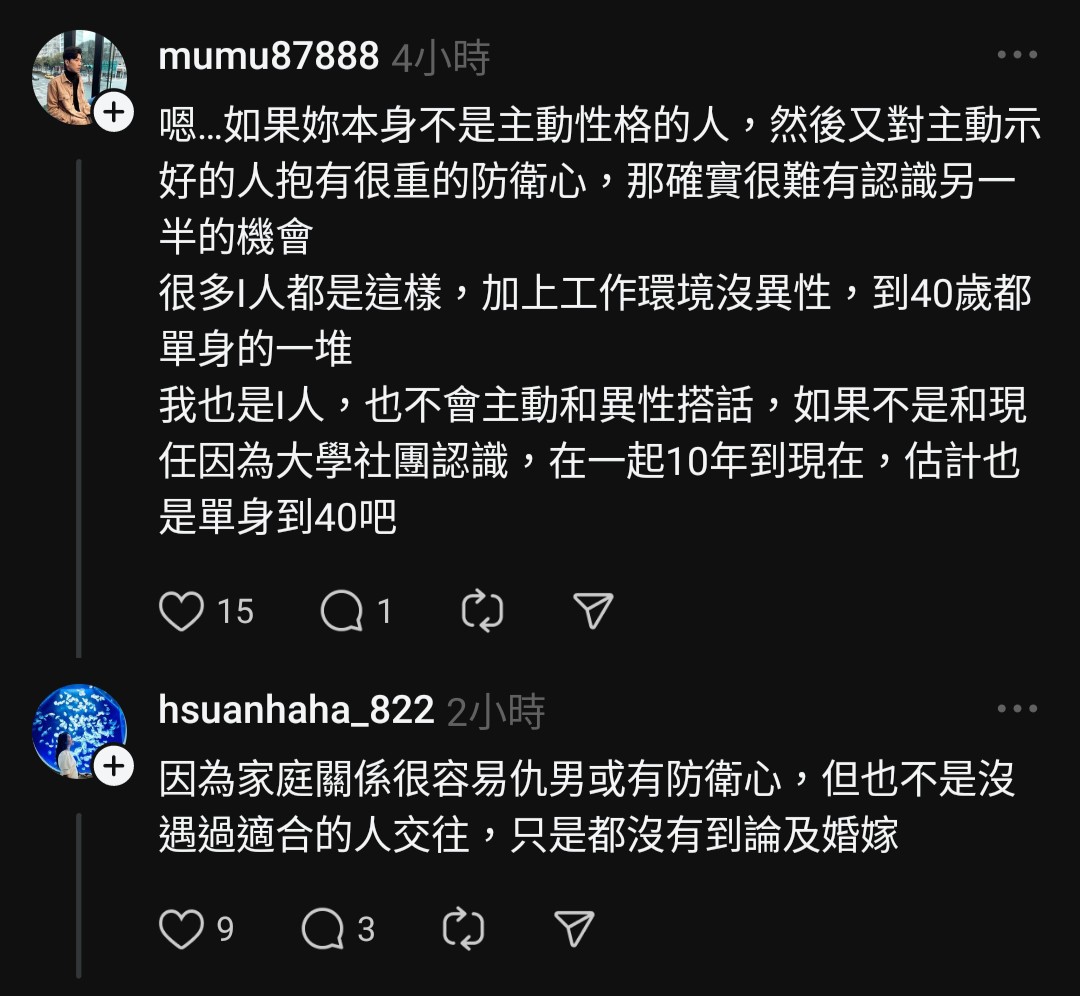
Task: Share hsuanhaha_822's reply
Action: point(575,929)
